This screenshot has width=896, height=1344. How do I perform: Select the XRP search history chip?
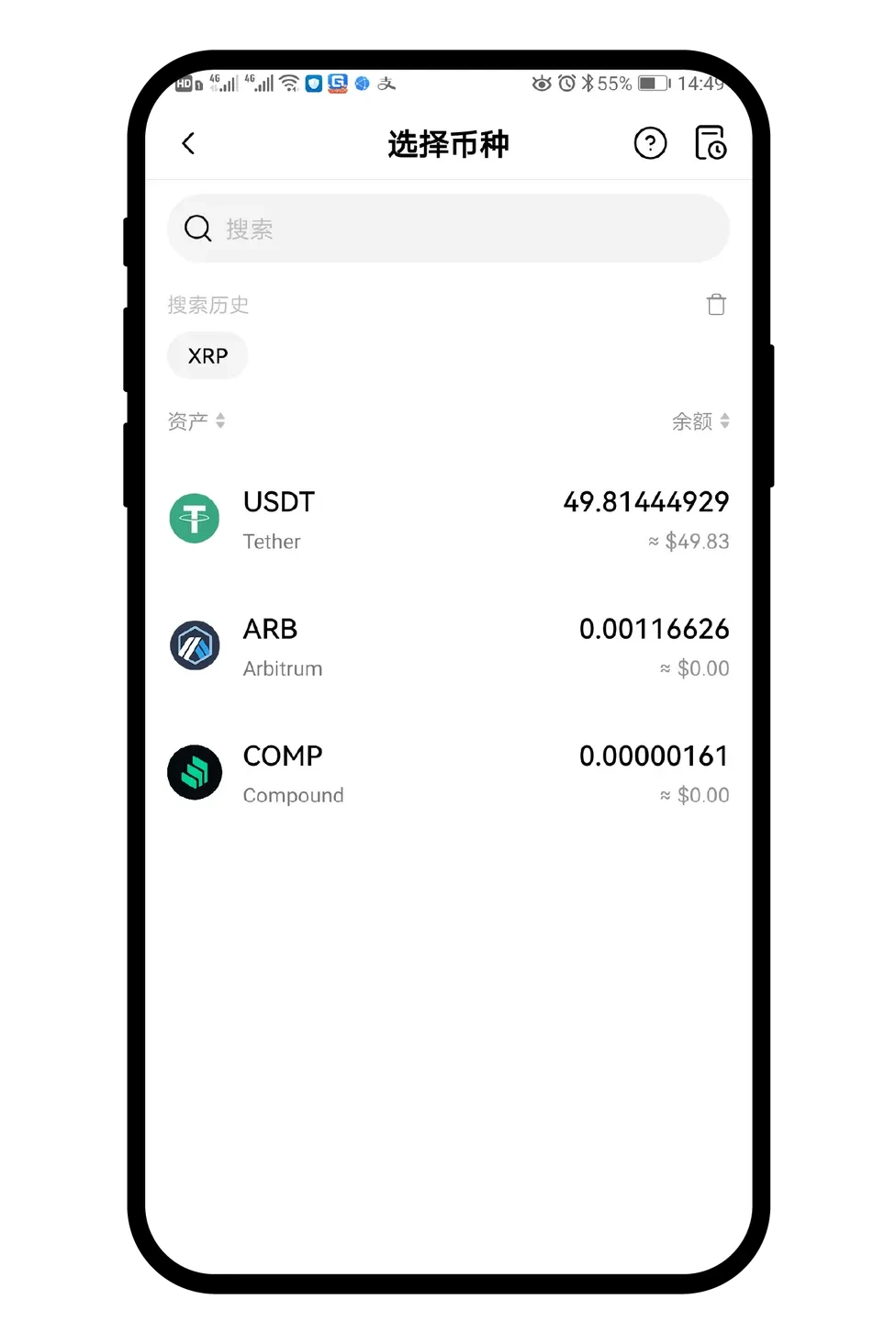(207, 356)
